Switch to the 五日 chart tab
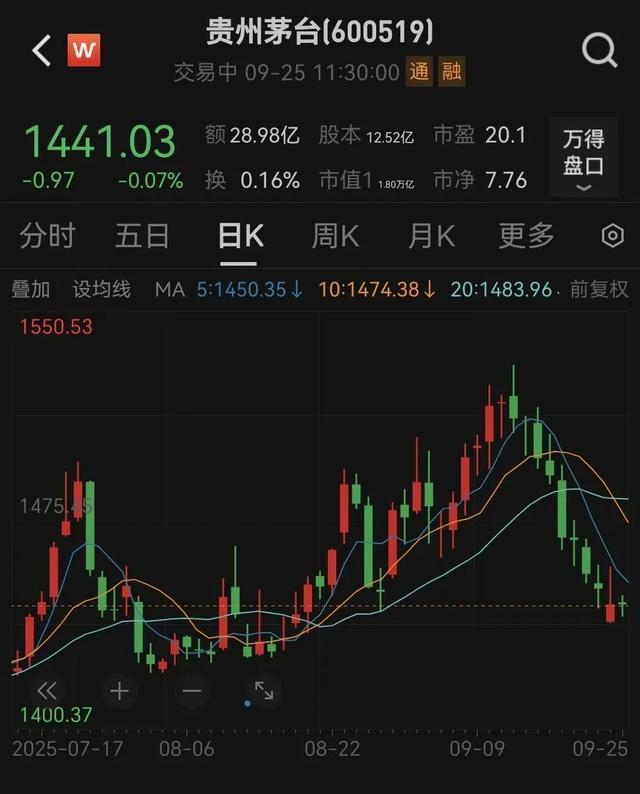640x794 pixels. point(142,236)
